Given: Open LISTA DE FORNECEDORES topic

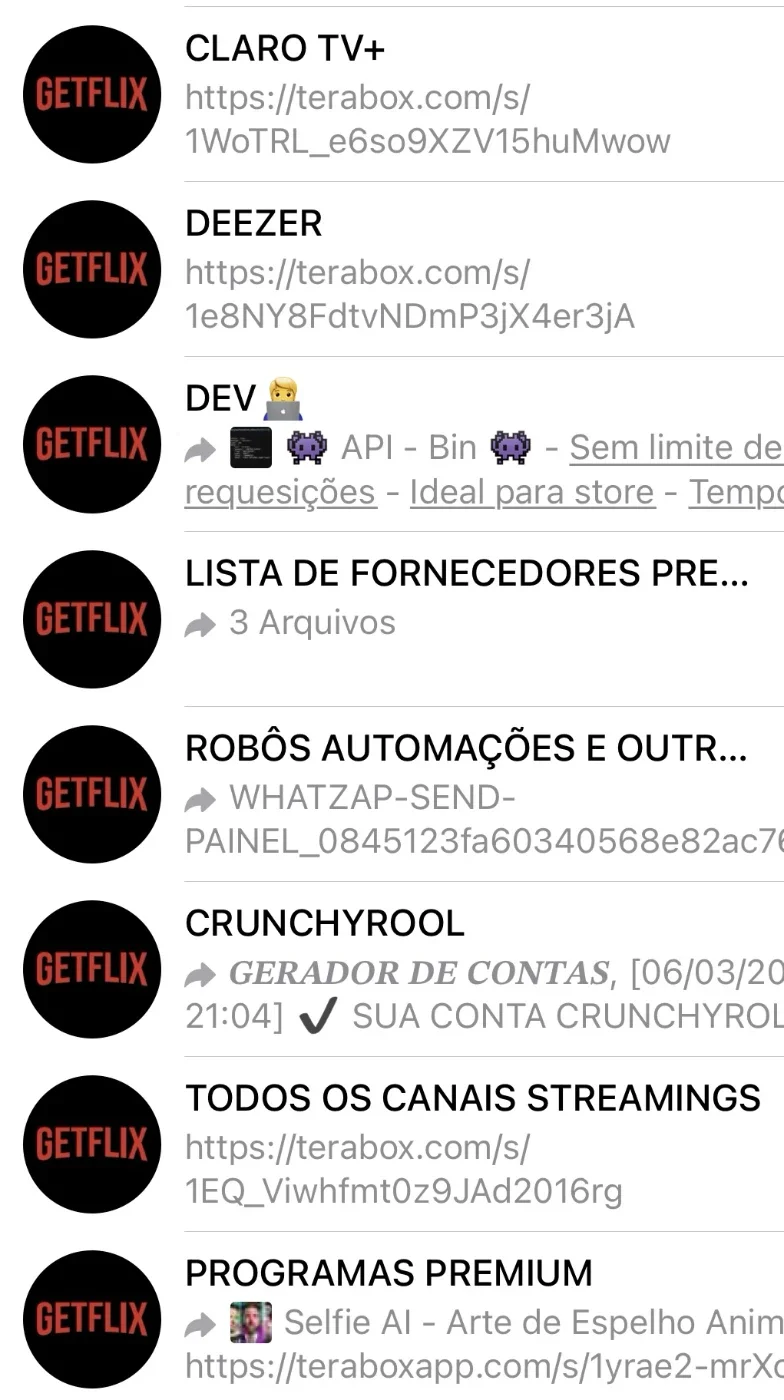Looking at the screenshot, I should tap(392, 619).
